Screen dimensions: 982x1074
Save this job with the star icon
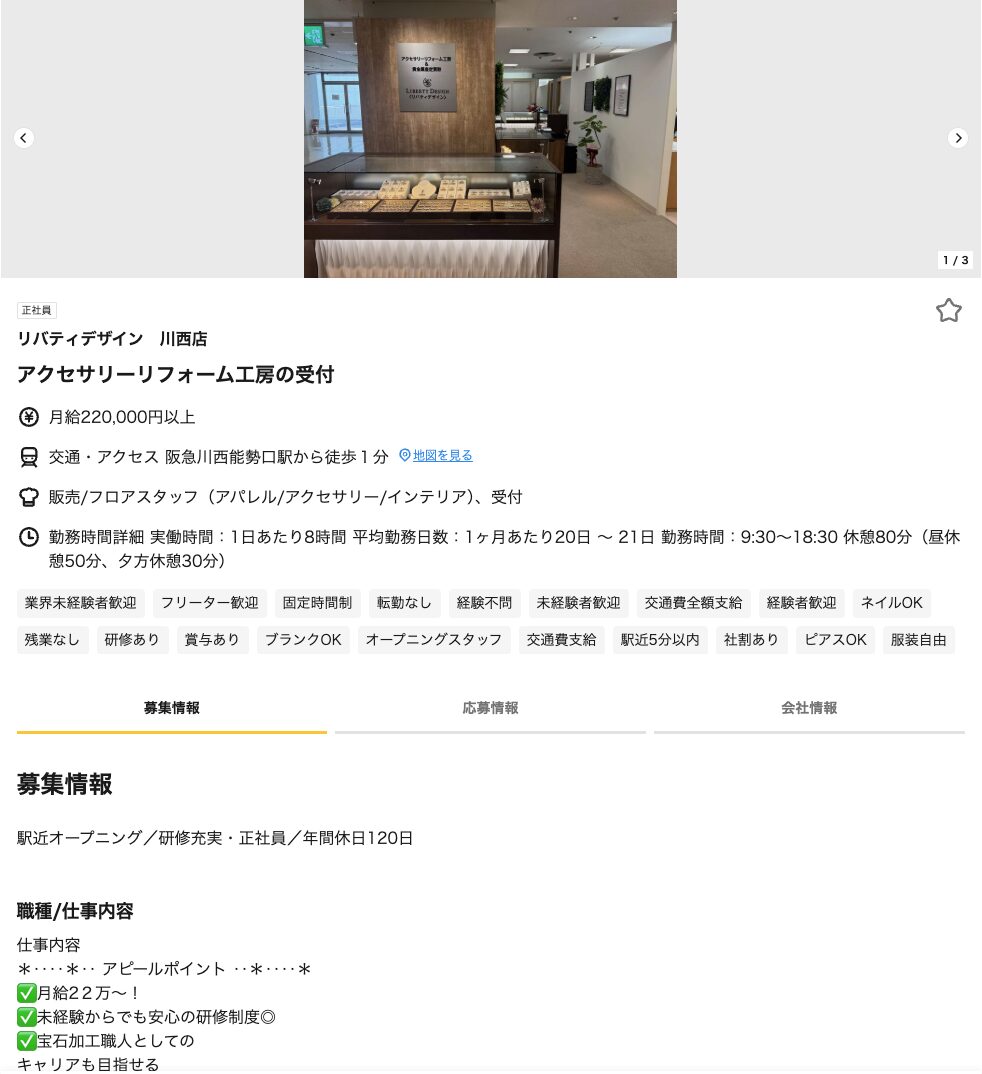pyautogui.click(x=948, y=311)
